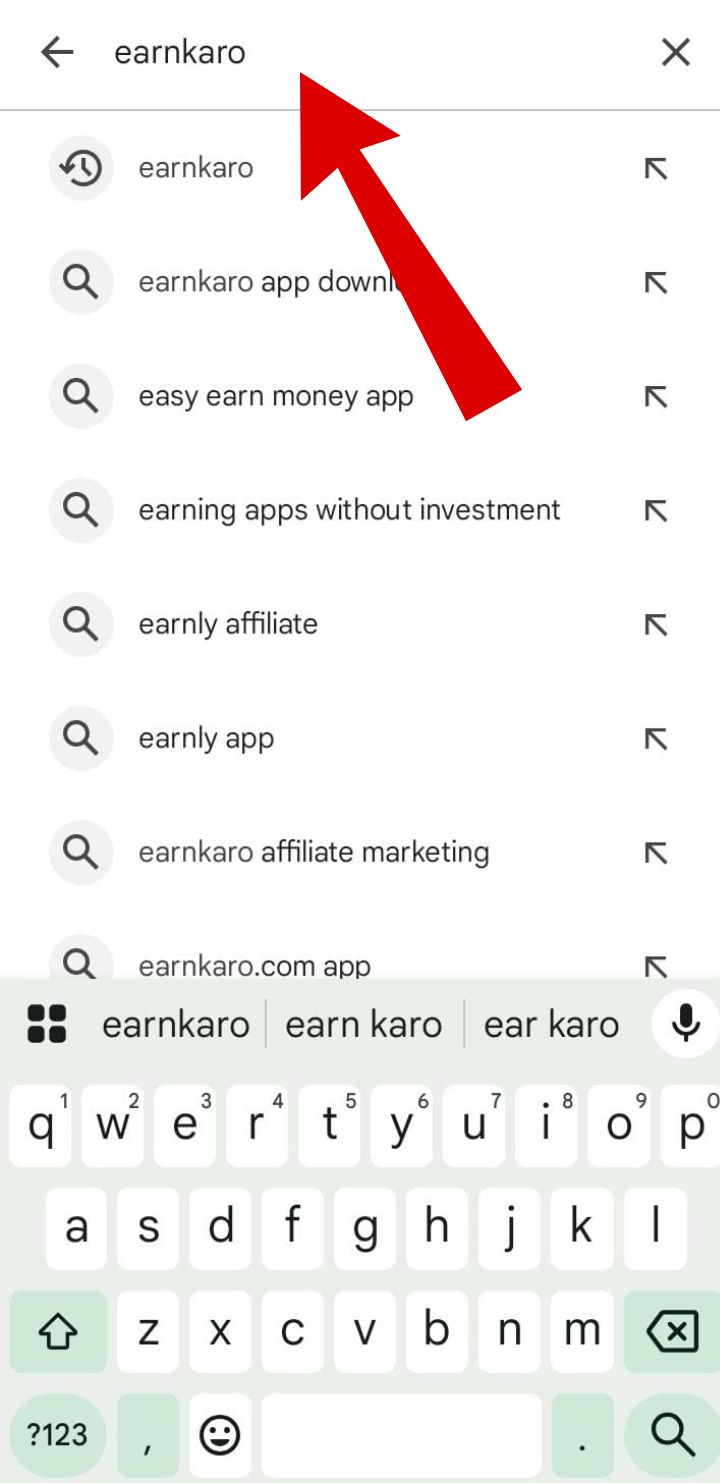Clear the search text with X

pyautogui.click(x=676, y=52)
